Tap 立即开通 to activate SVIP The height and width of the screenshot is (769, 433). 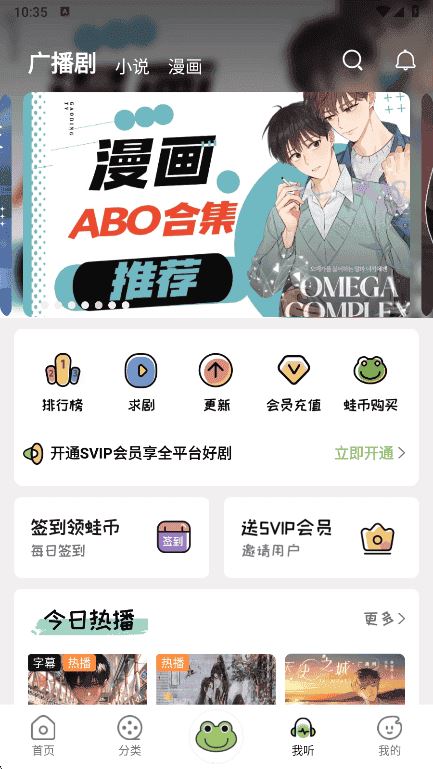click(x=370, y=453)
